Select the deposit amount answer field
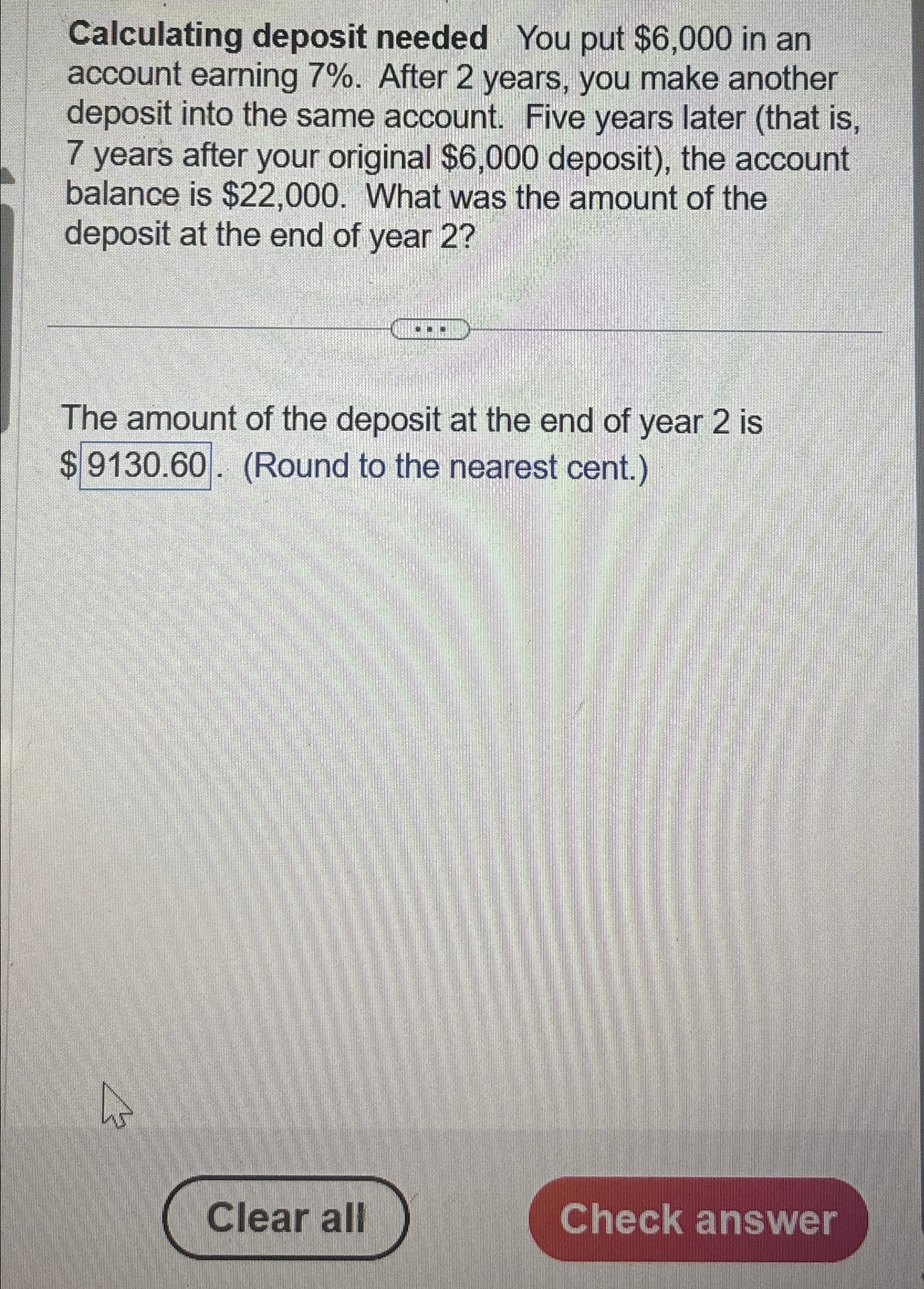 [x=146, y=466]
